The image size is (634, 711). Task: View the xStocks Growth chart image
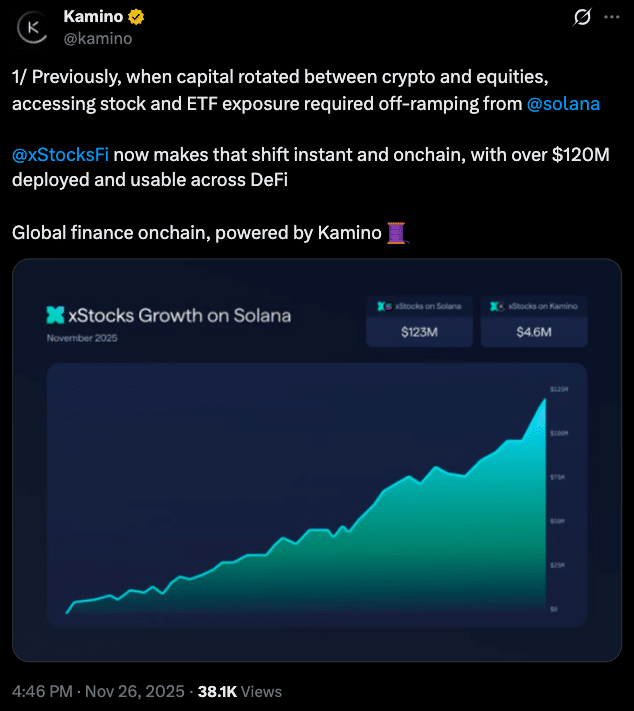[x=316, y=458]
